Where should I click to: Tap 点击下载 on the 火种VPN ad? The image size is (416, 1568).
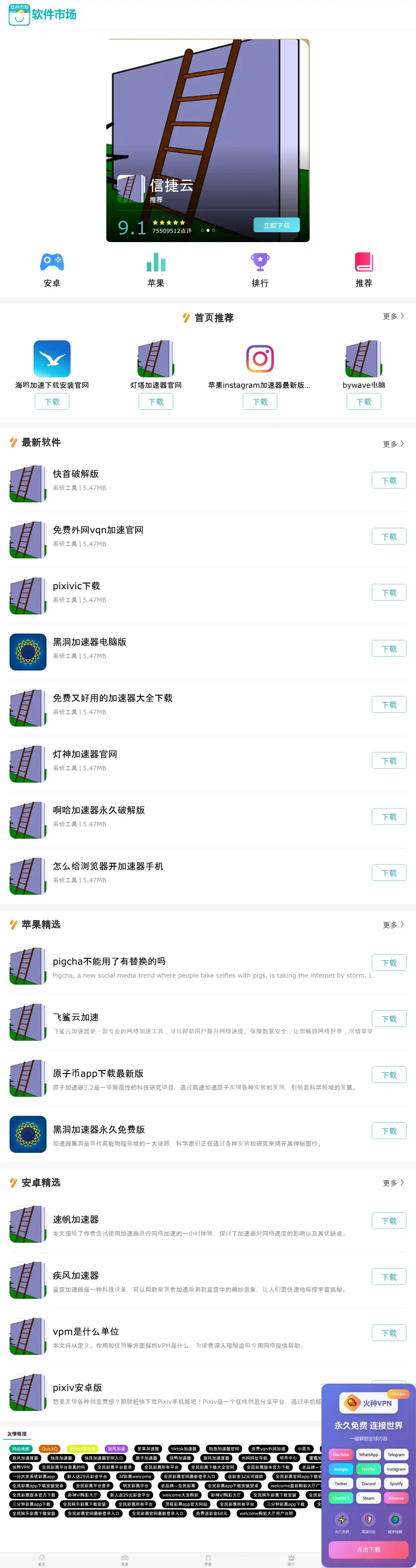[x=369, y=1549]
